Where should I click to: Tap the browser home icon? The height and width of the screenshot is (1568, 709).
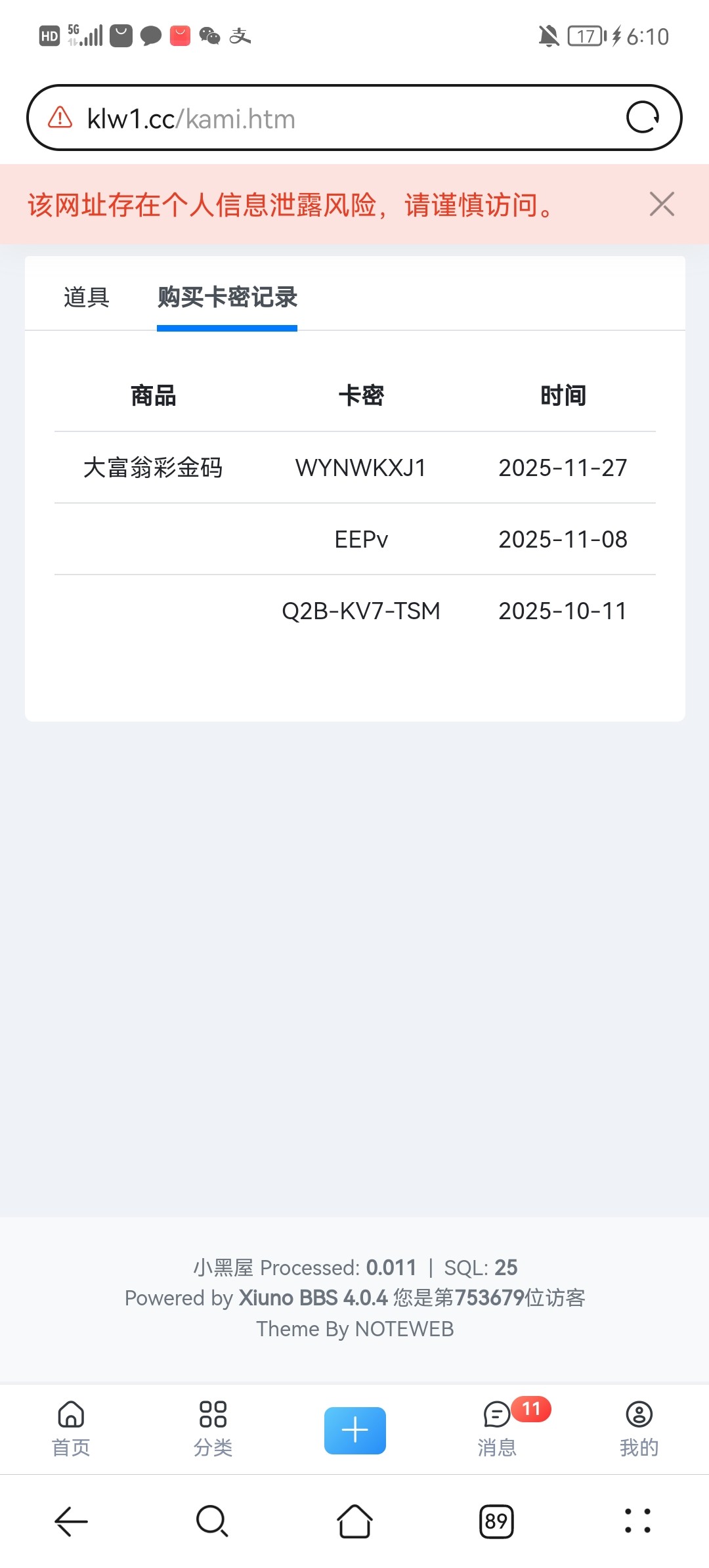pyautogui.click(x=354, y=1522)
